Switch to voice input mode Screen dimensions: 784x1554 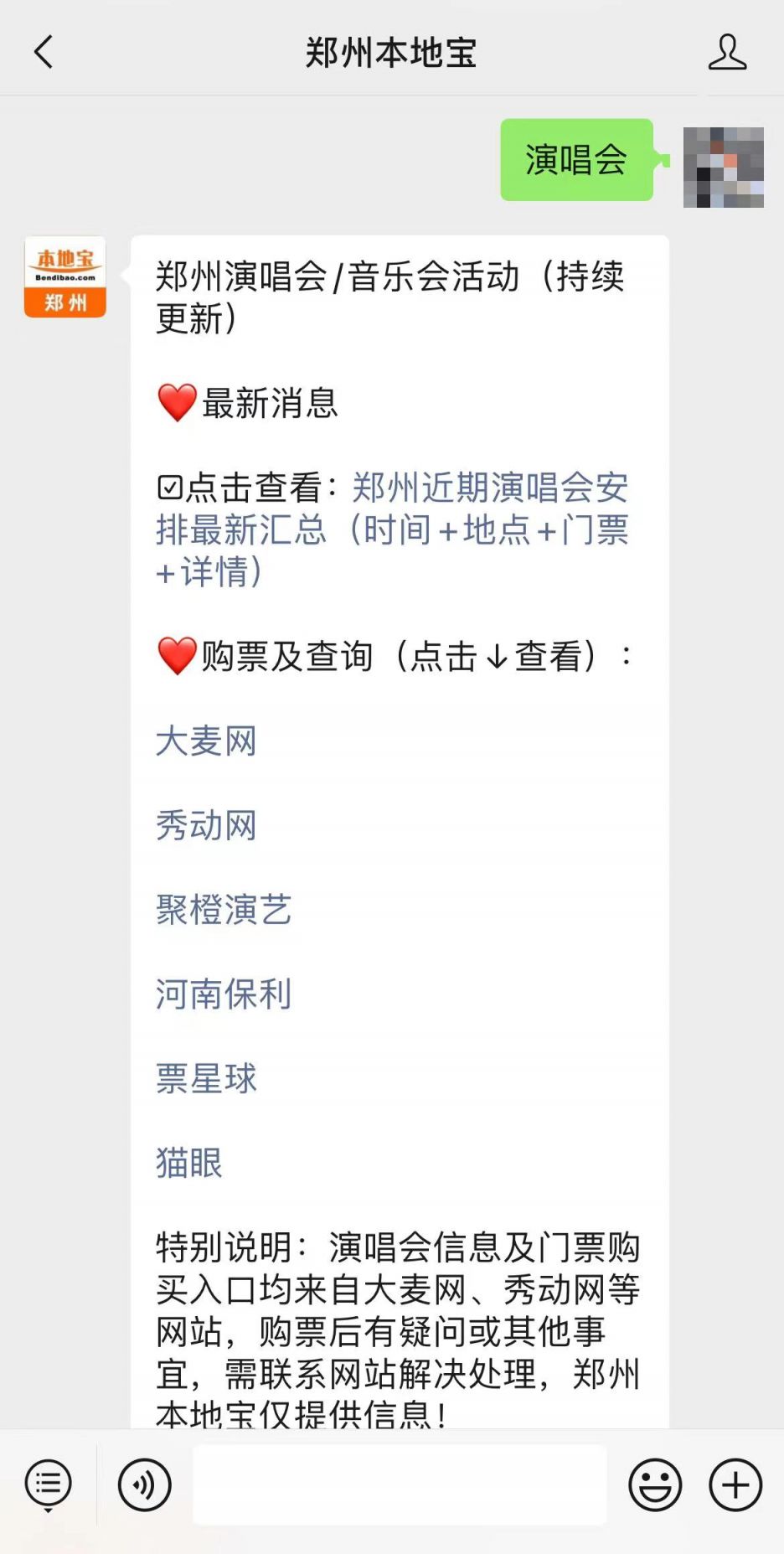coord(145,1485)
